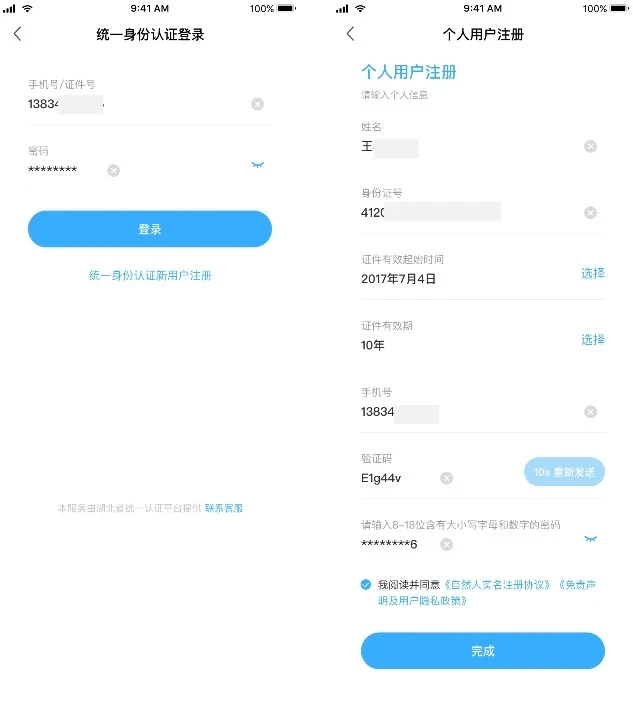Go back from the 统一身份认证登录 page
Viewport: 633px width, 703px height.
17,34
